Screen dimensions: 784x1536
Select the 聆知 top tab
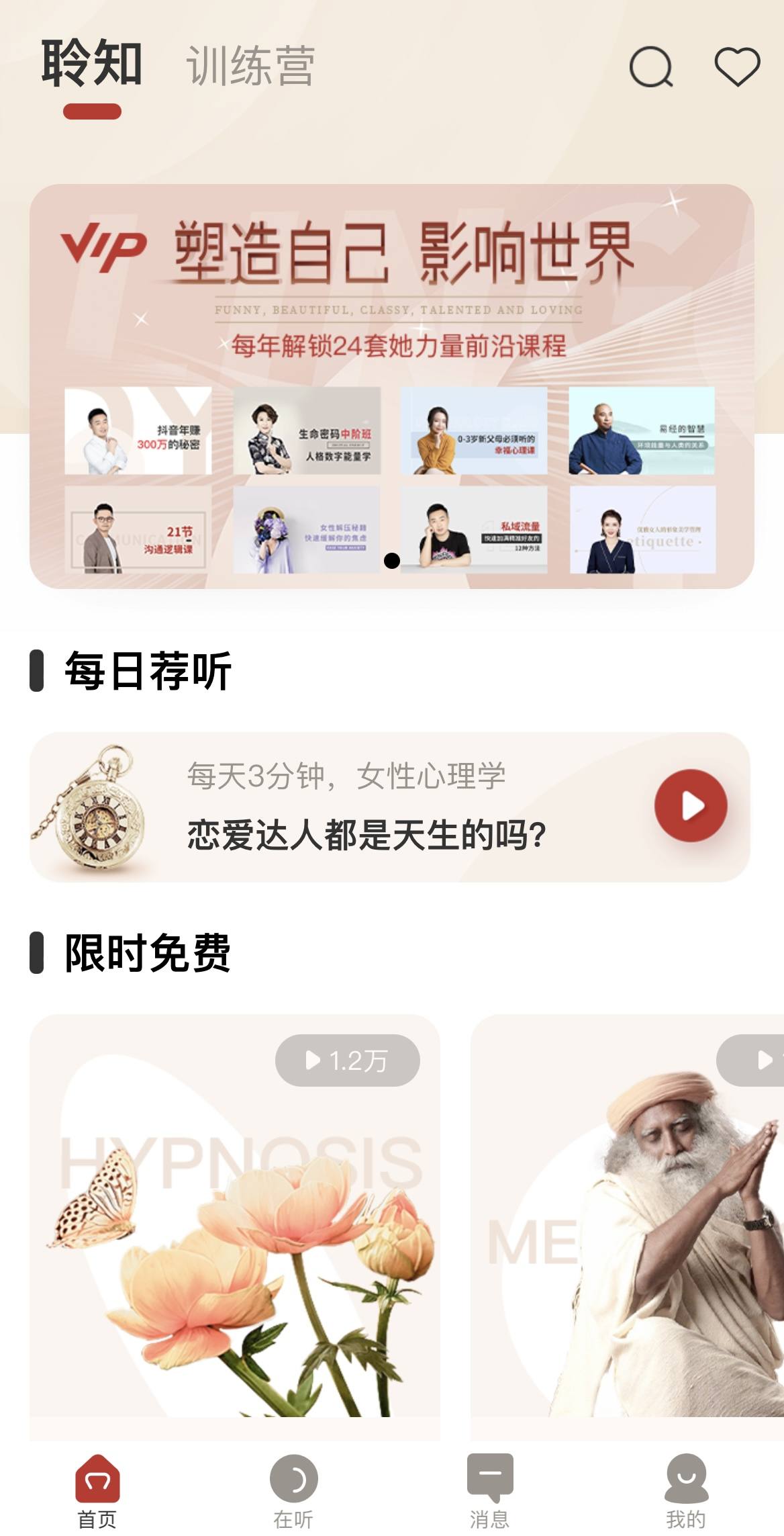tap(92, 64)
